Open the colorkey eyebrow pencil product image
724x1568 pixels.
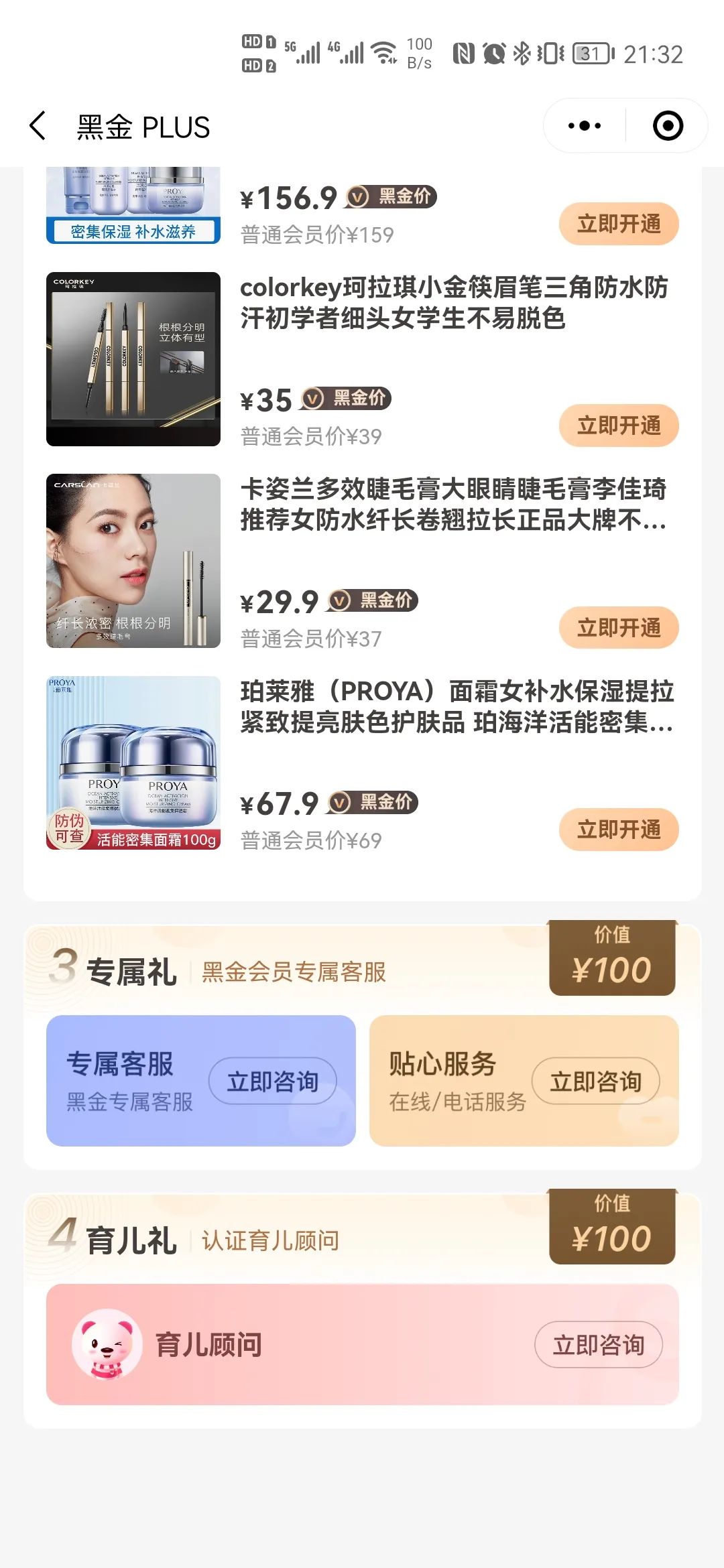point(133,359)
